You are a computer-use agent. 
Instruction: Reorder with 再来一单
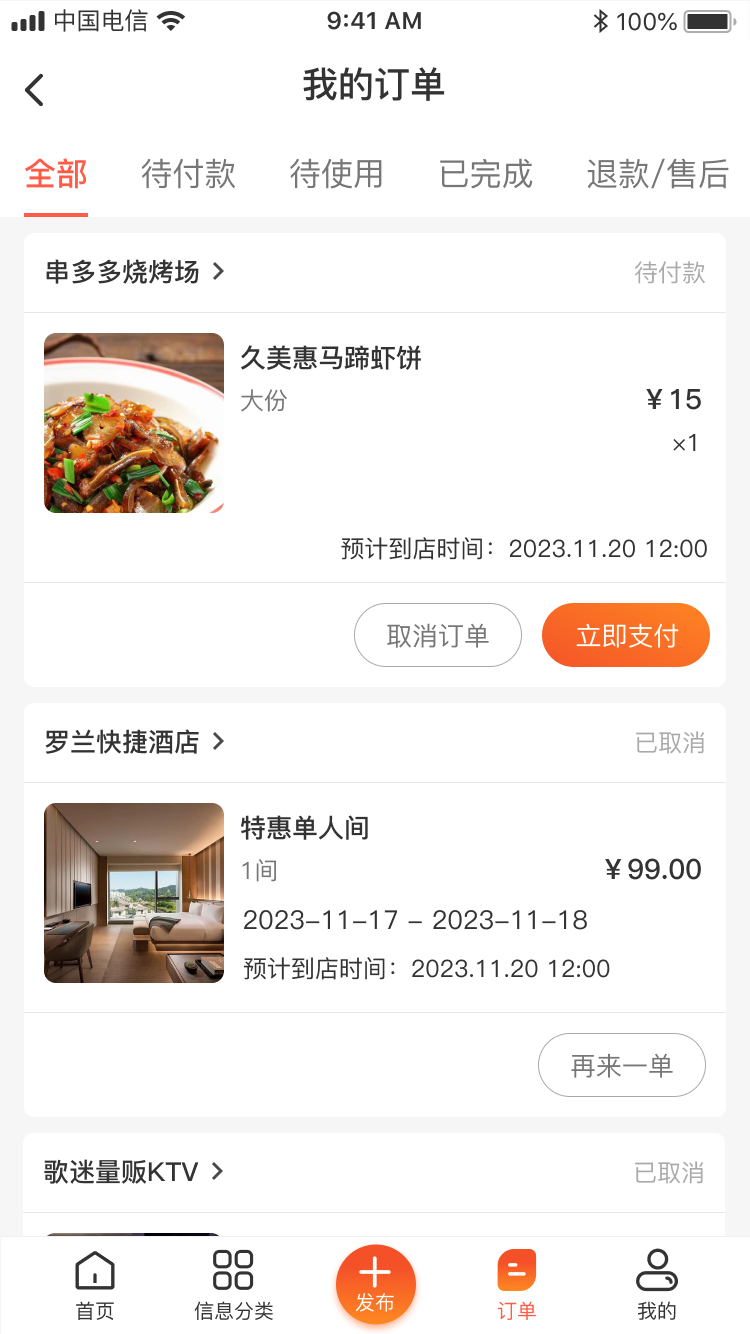click(622, 1065)
